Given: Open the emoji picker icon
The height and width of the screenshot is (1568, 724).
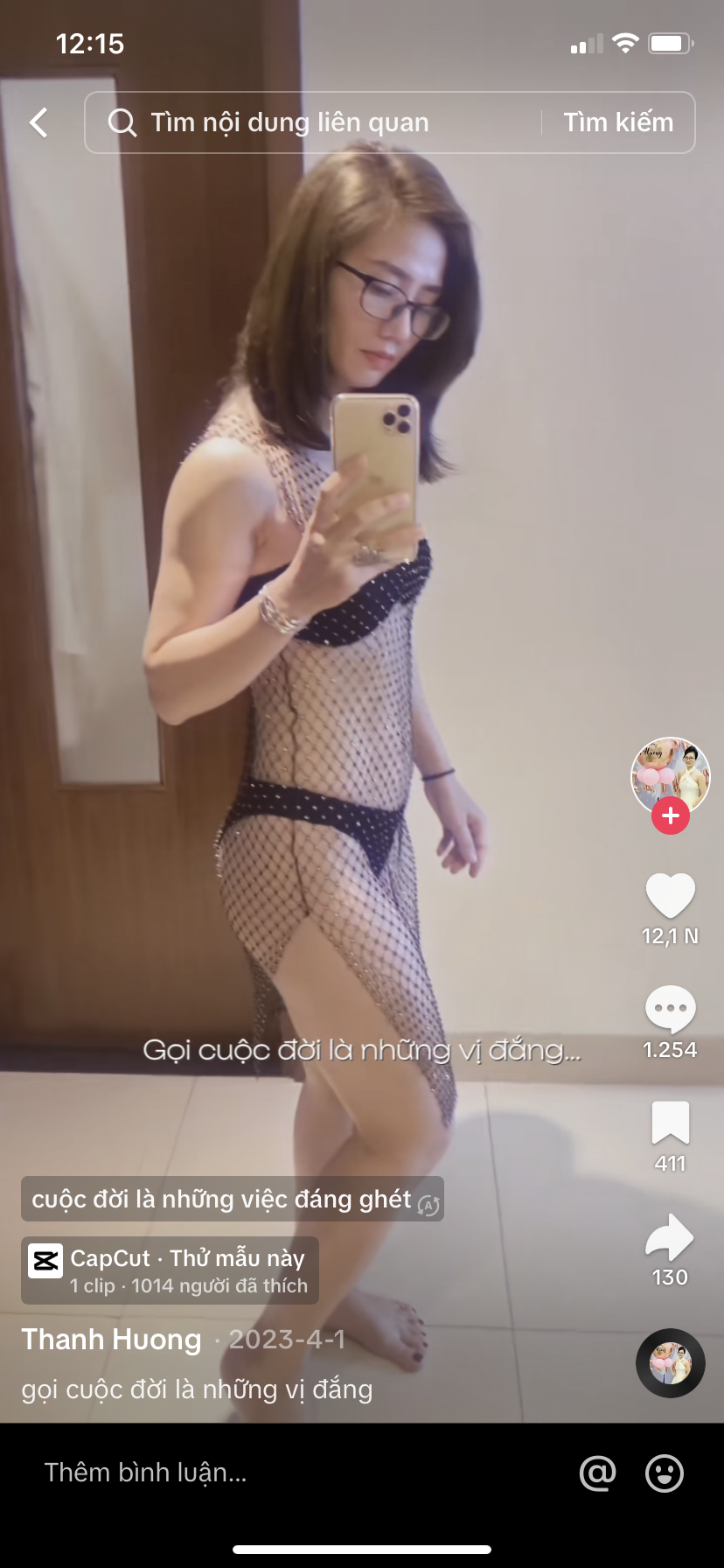Looking at the screenshot, I should [664, 1473].
